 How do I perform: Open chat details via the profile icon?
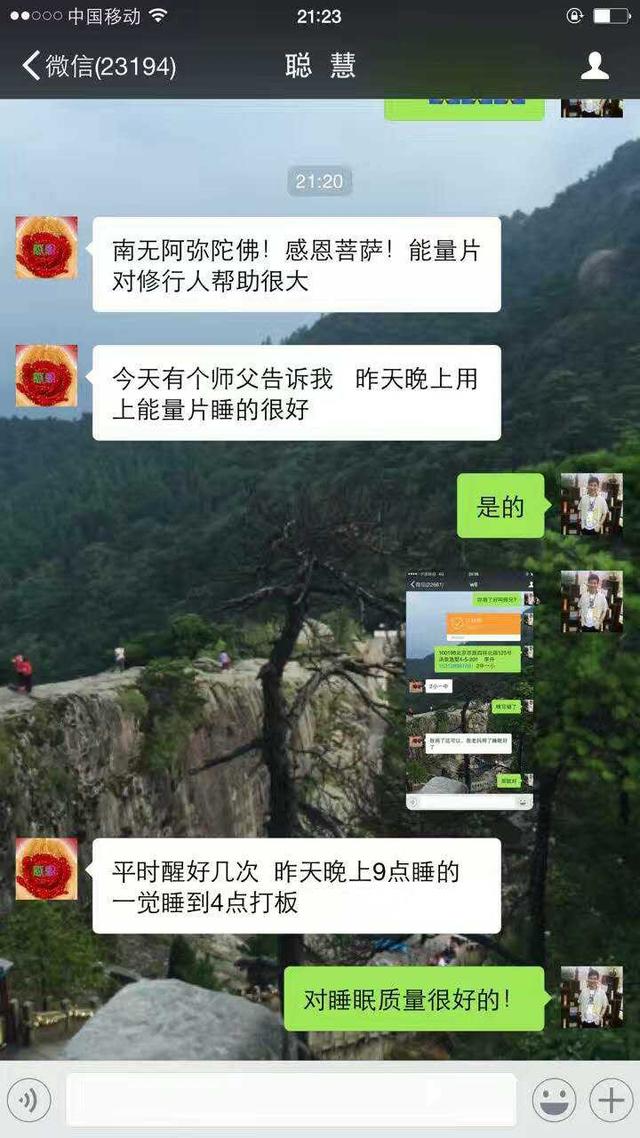595,67
